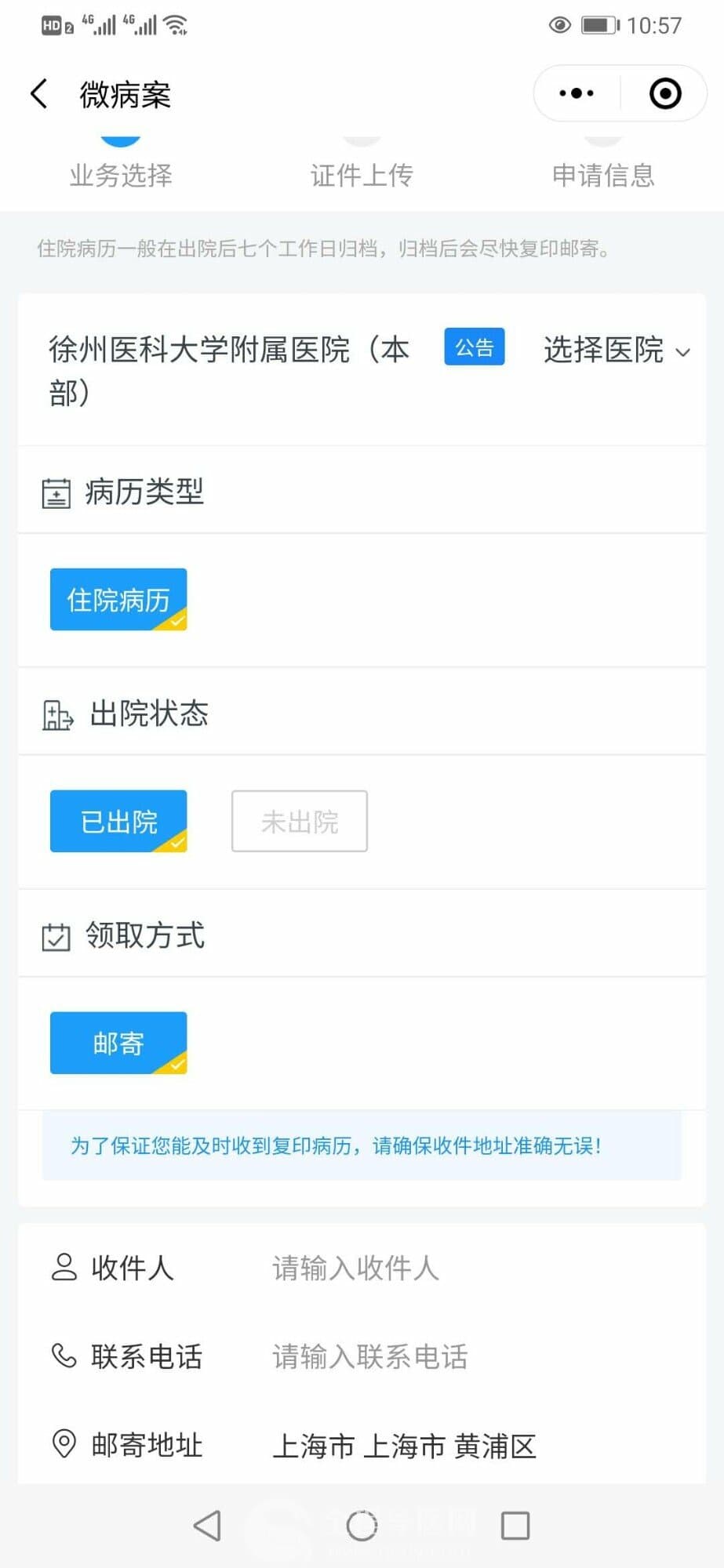Open the 公告 announcement
The width and height of the screenshot is (724, 1568).
click(474, 347)
